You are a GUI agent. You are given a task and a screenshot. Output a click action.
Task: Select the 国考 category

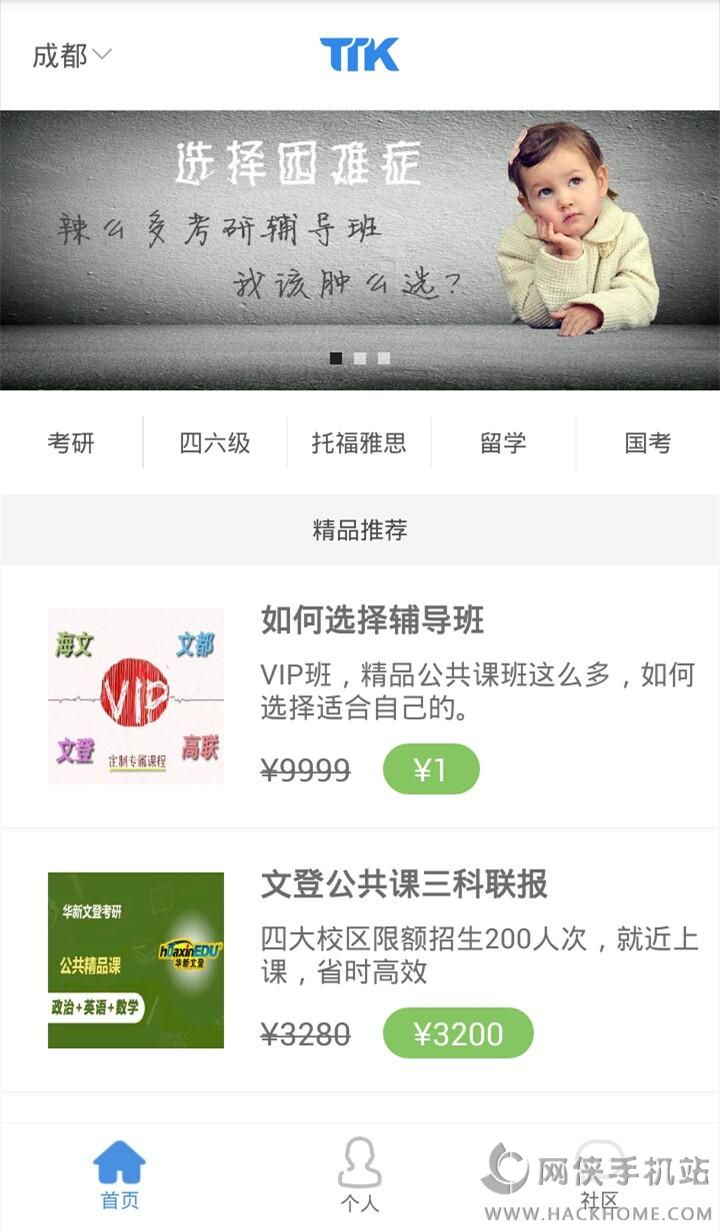click(647, 443)
